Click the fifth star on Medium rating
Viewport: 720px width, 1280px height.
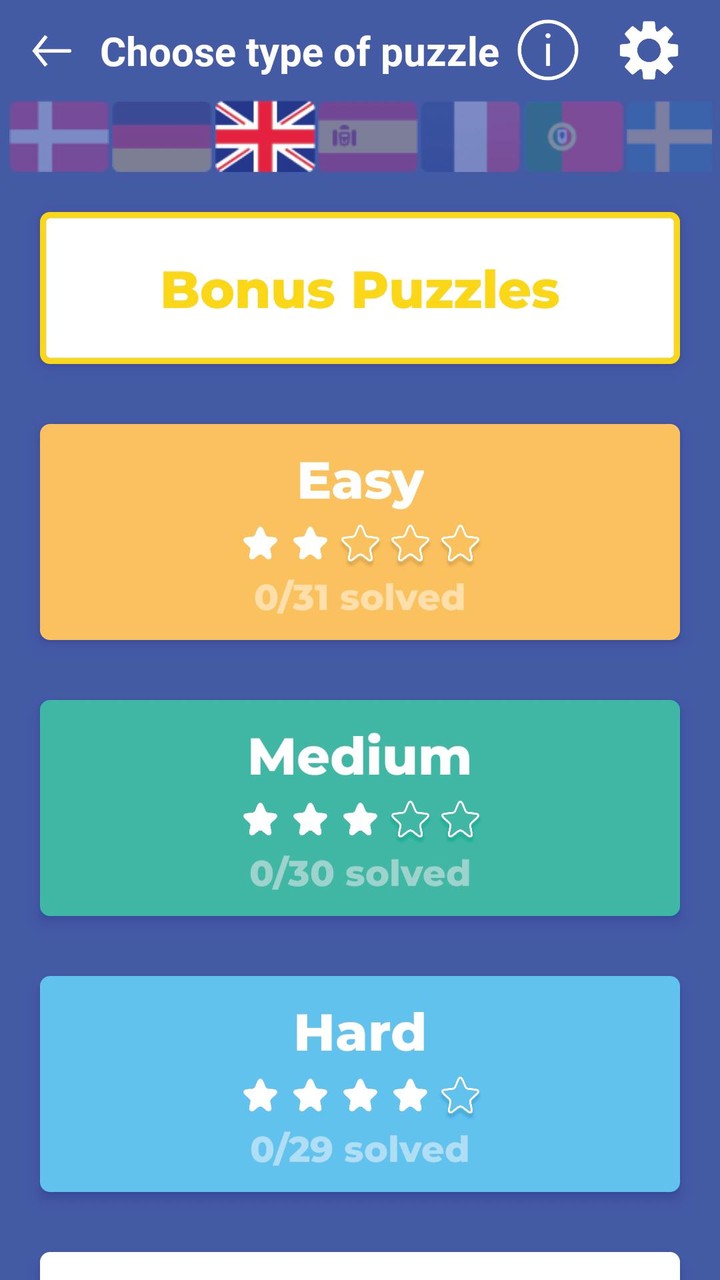460,820
